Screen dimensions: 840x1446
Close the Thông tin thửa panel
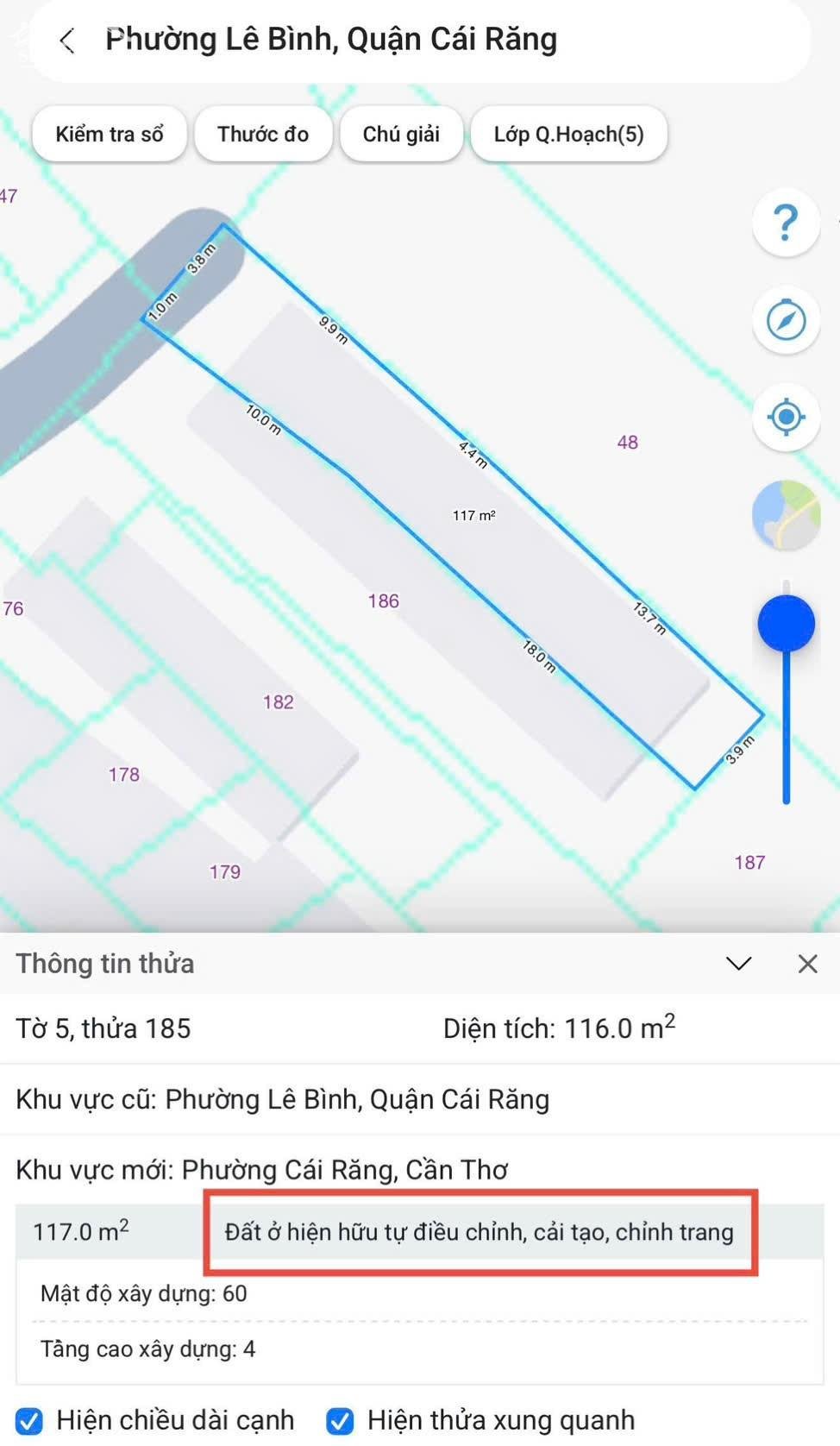[807, 964]
